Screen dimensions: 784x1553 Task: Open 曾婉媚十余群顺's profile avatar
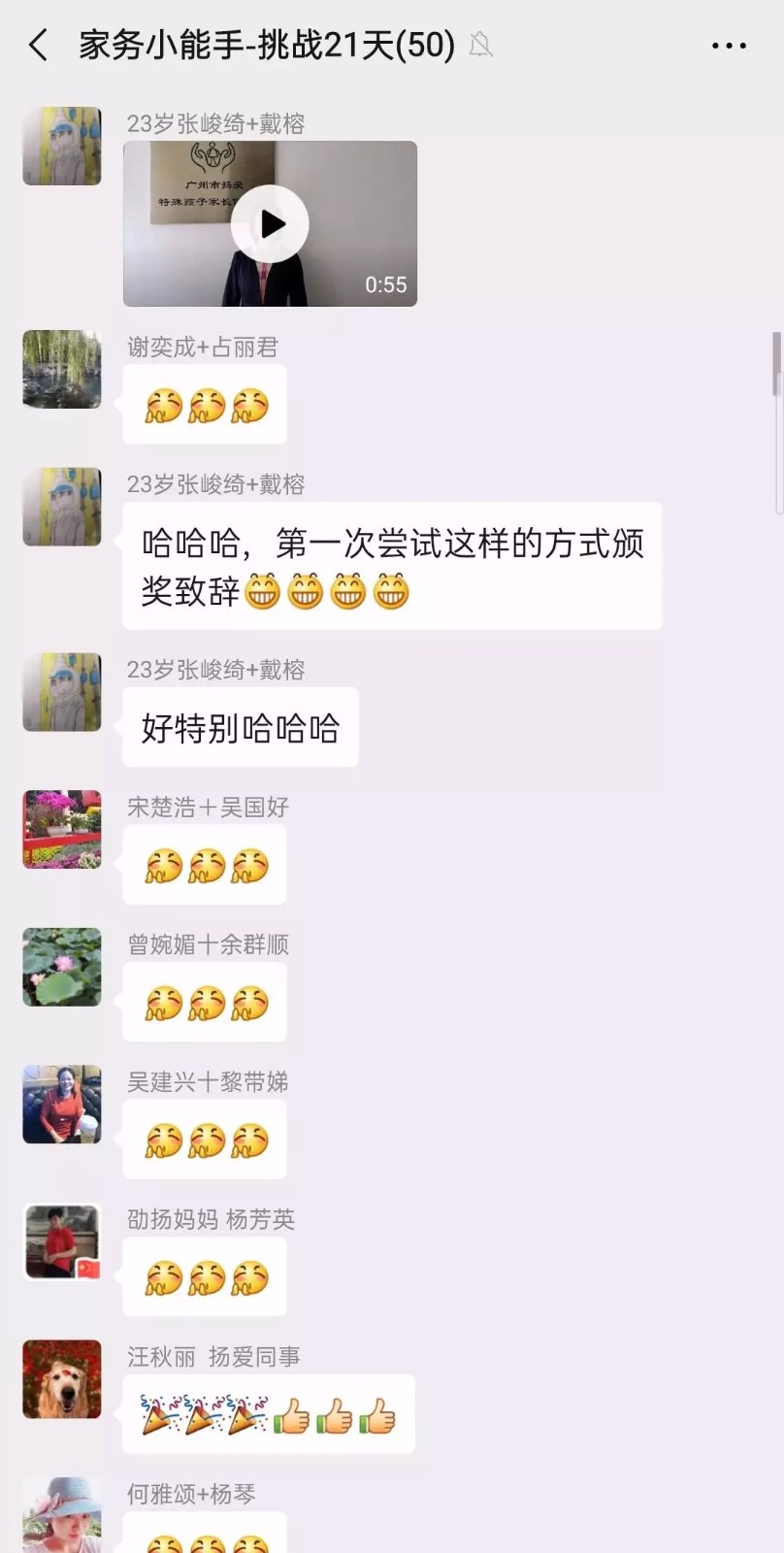[x=62, y=967]
